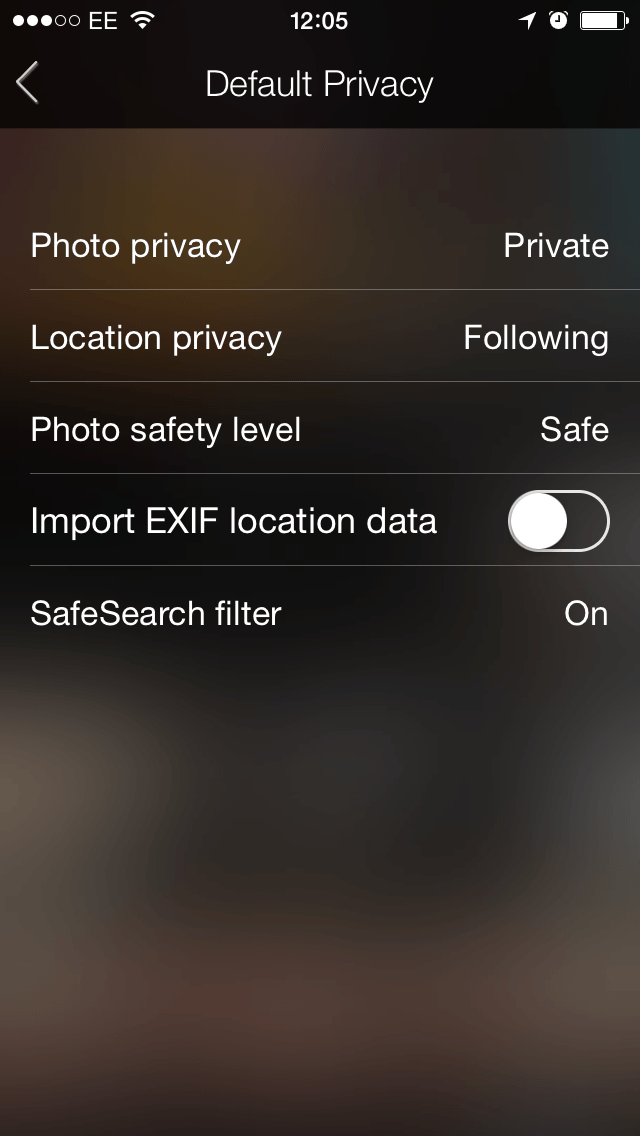Open Photo safety level options
Image resolution: width=640 pixels, height=1136 pixels.
320,428
